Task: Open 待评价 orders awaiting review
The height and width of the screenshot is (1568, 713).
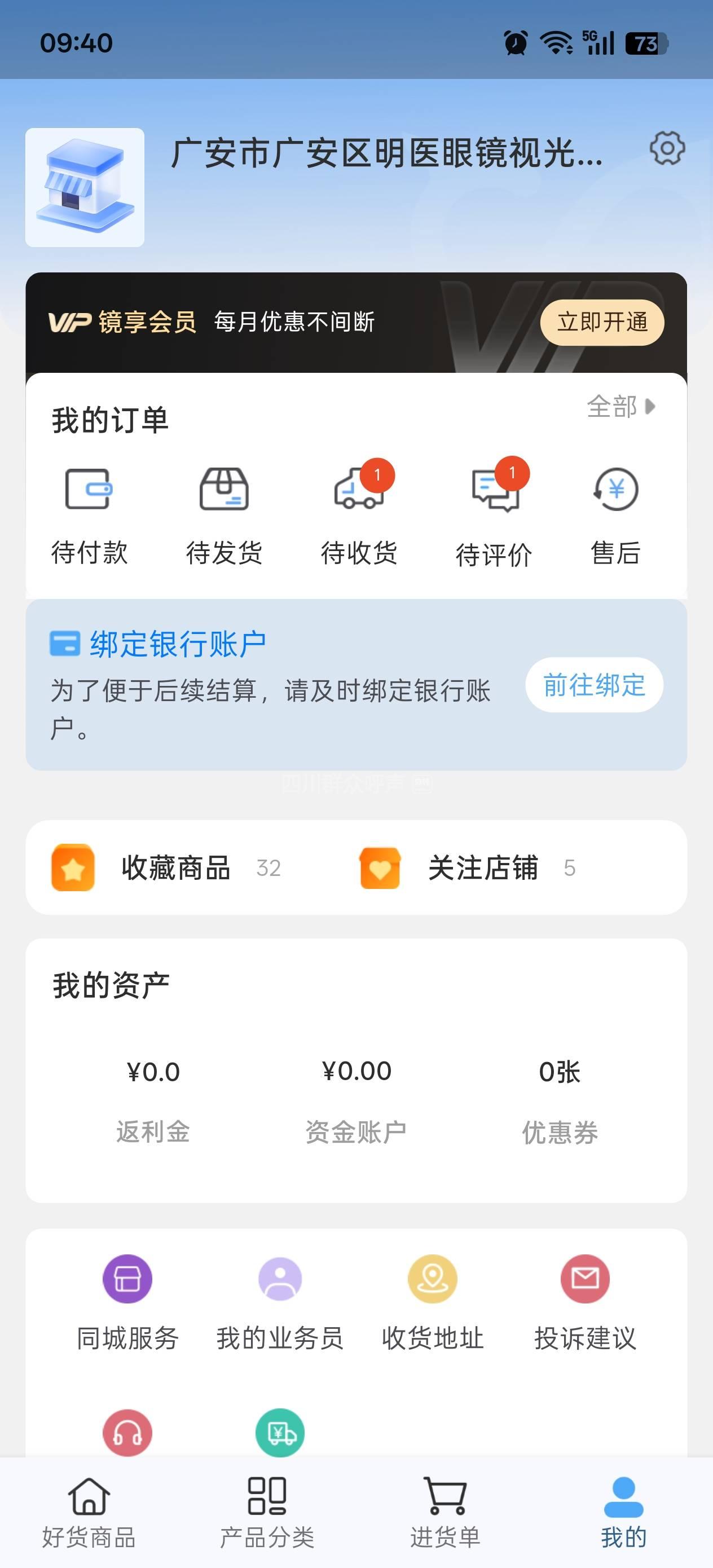Action: [494, 514]
